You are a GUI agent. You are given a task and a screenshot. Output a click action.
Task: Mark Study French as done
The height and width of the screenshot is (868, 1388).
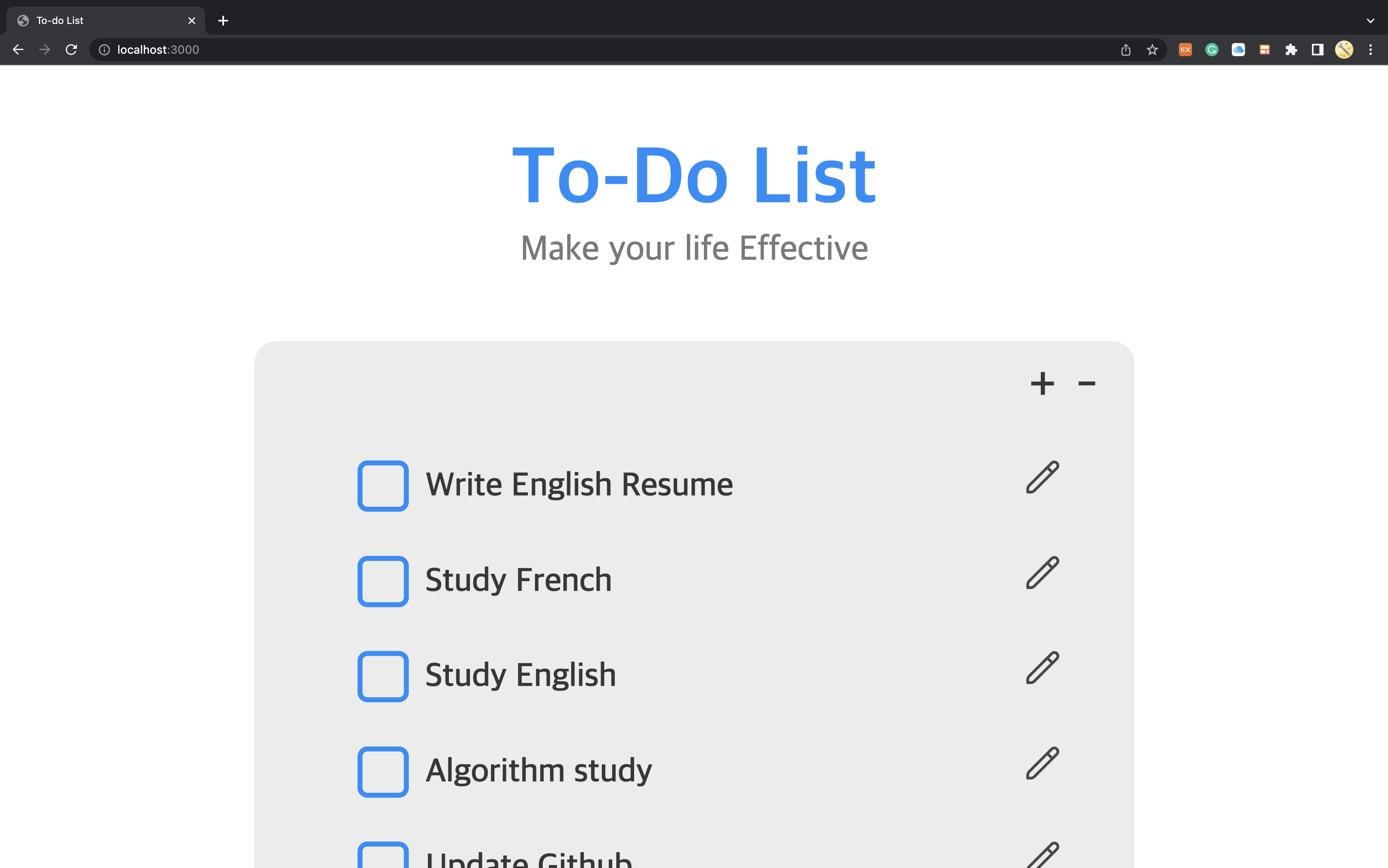(383, 581)
